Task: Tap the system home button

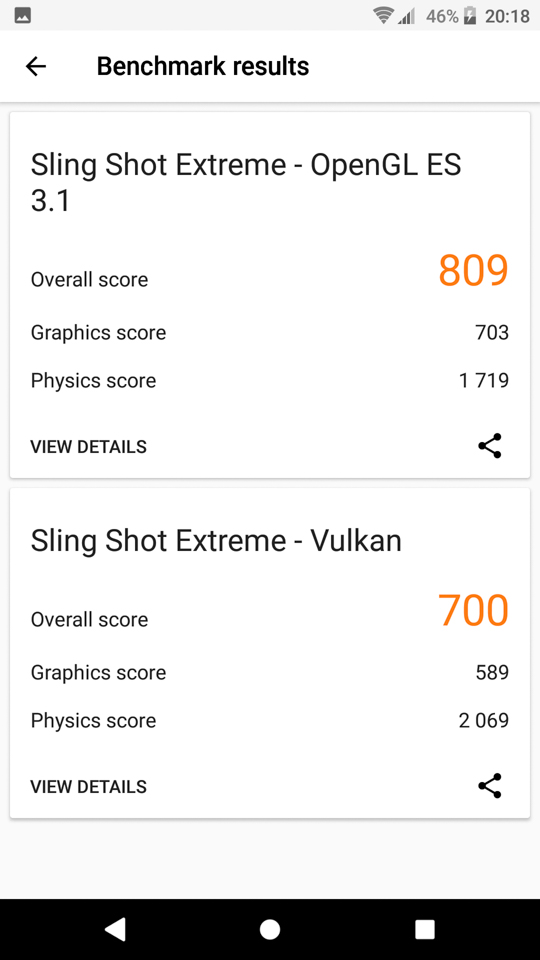Action: [270, 929]
